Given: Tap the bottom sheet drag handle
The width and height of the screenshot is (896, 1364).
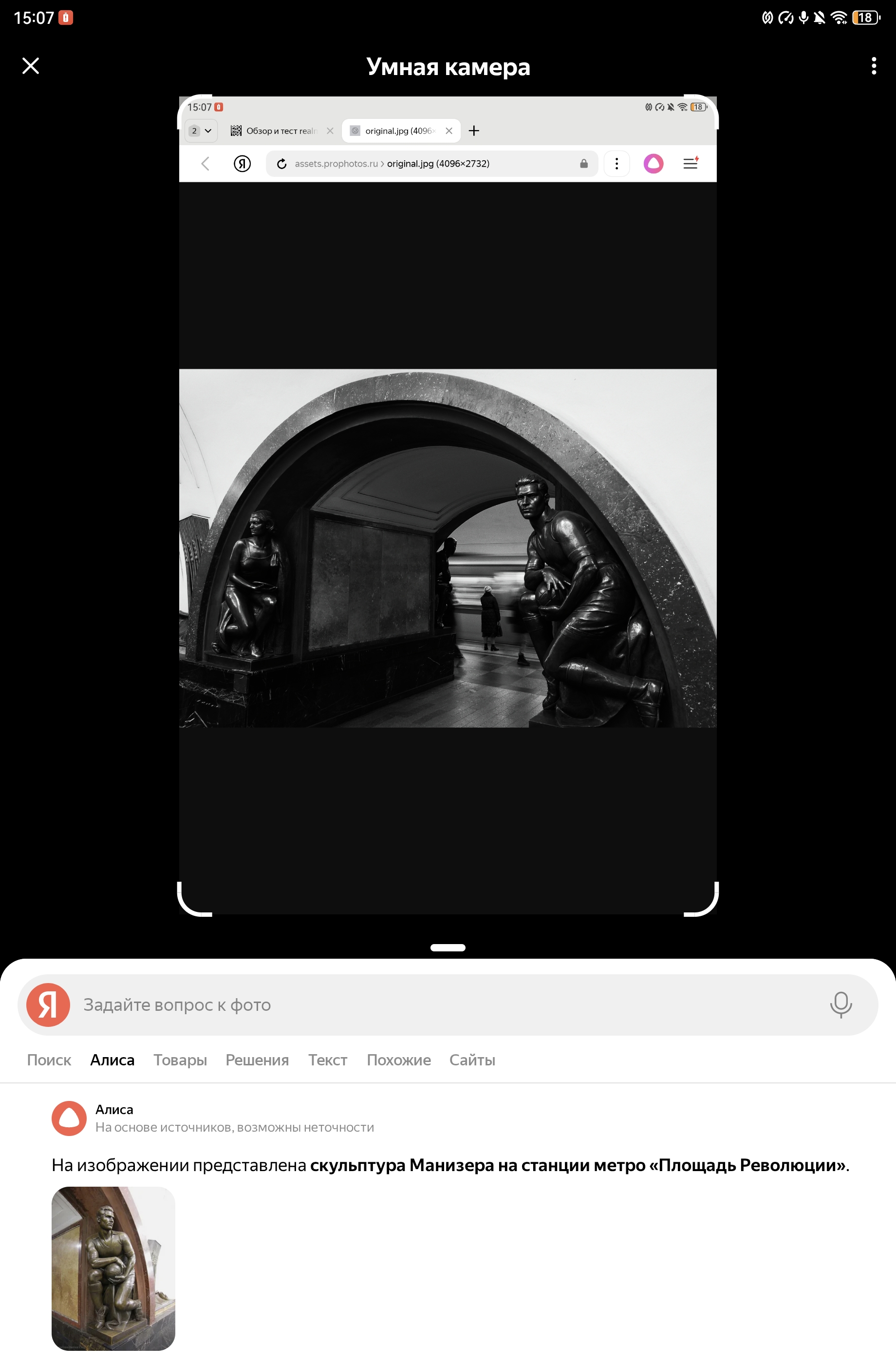Looking at the screenshot, I should [x=448, y=947].
